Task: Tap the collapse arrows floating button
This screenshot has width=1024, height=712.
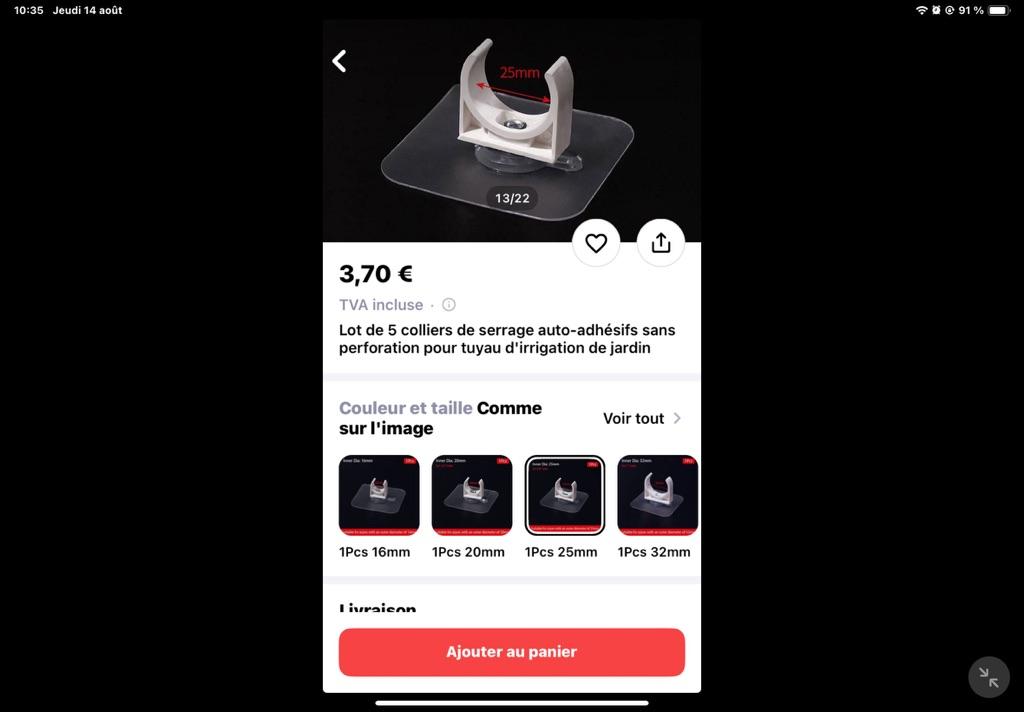Action: pos(989,677)
